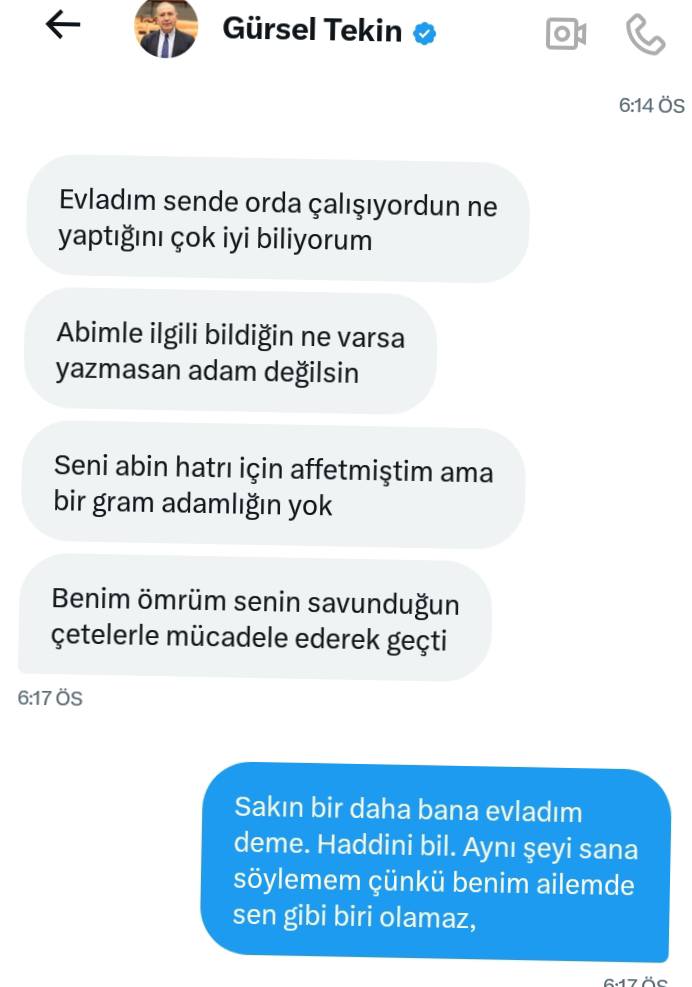The width and height of the screenshot is (692, 987).
Task: Open Gürsel Tekin's conversation info via name
Action: (312, 31)
